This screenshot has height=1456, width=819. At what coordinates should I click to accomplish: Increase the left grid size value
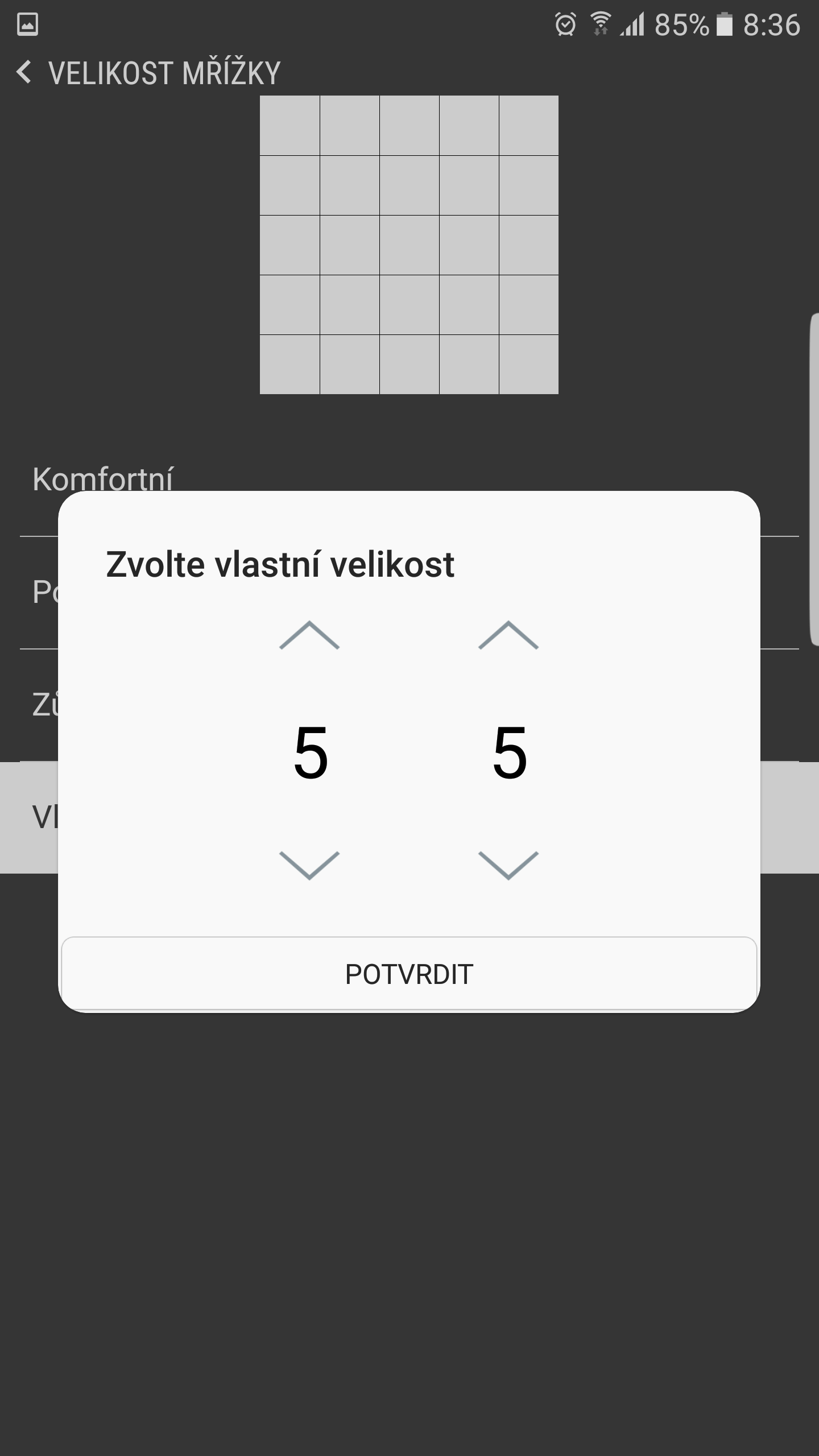(x=309, y=635)
